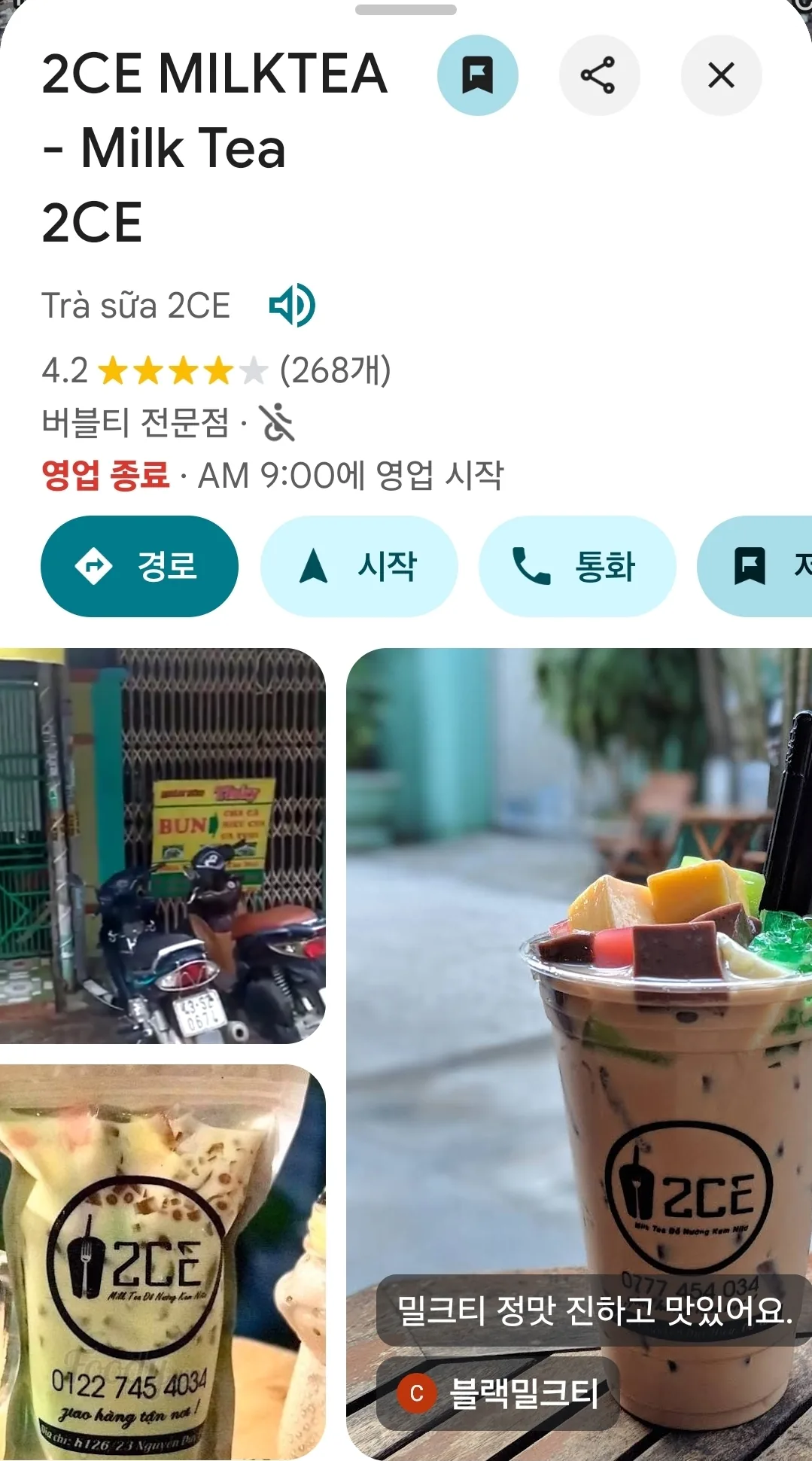Open the 268 reviews rating
812x1461 pixels.
[x=217, y=370]
